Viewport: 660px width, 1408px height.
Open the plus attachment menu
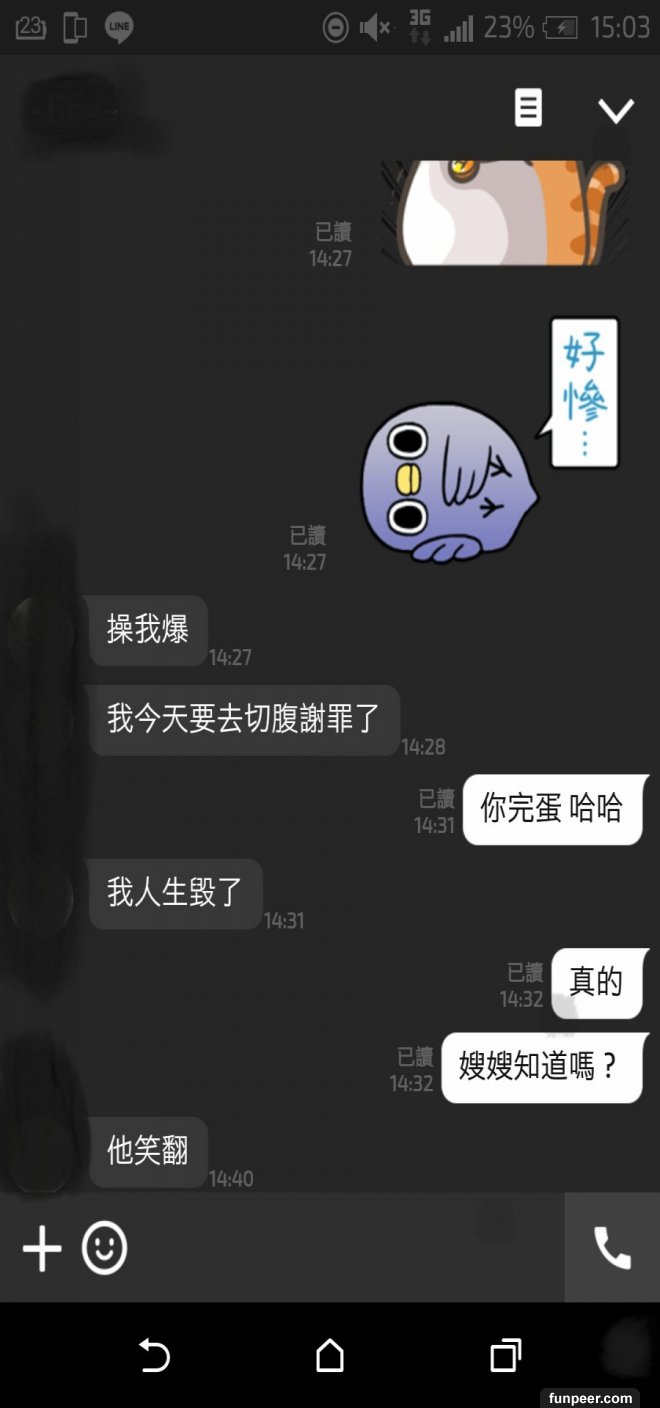[x=42, y=1249]
